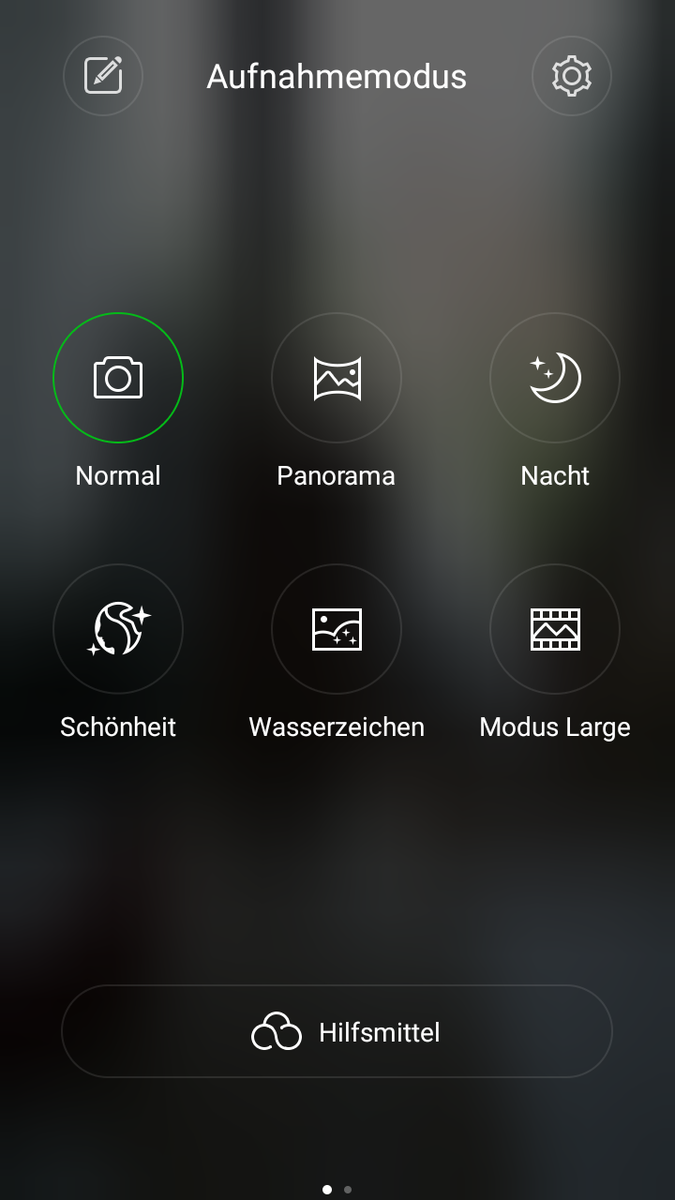Viewport: 675px width, 1200px height.
Task: Switch to Panorama mode
Action: pos(336,378)
